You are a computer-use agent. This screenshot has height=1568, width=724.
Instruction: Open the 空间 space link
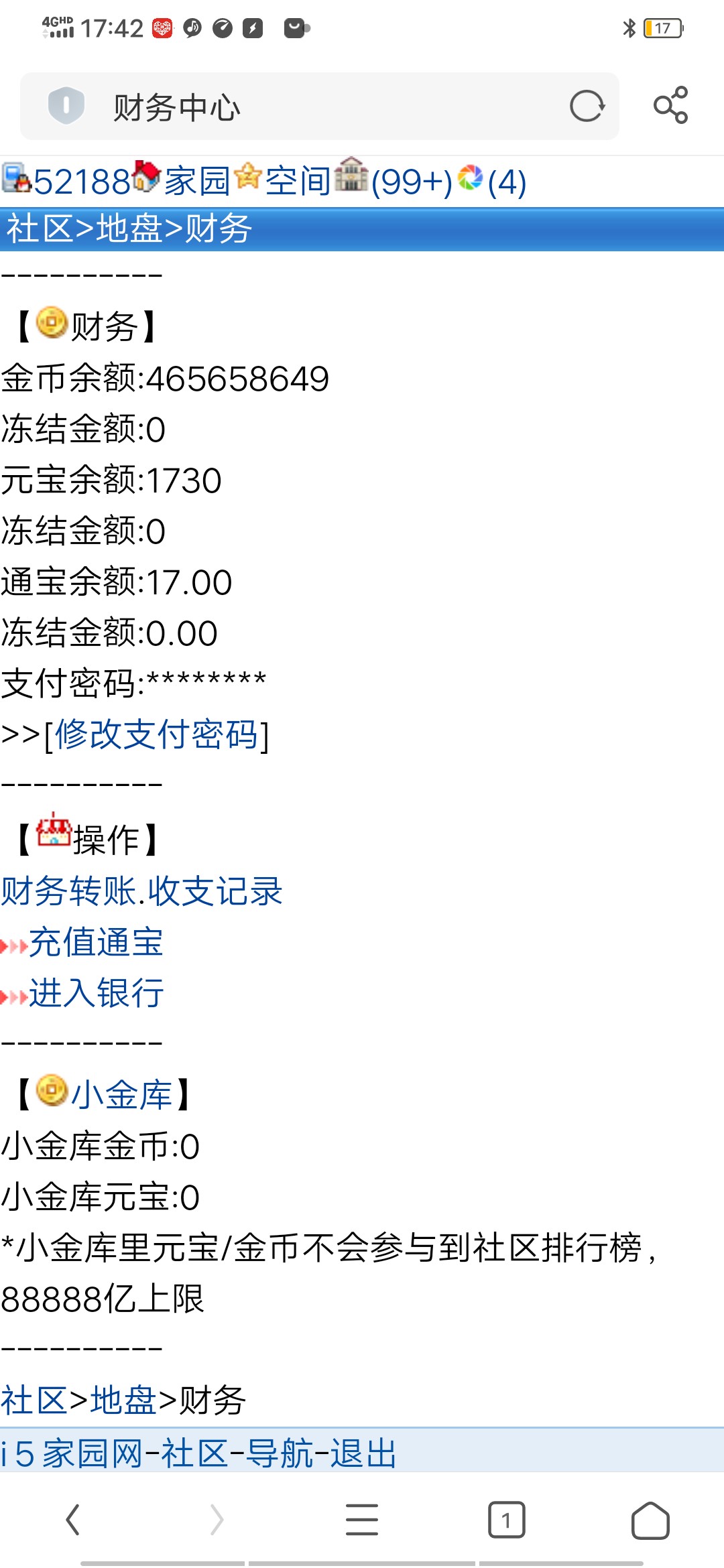tap(298, 182)
